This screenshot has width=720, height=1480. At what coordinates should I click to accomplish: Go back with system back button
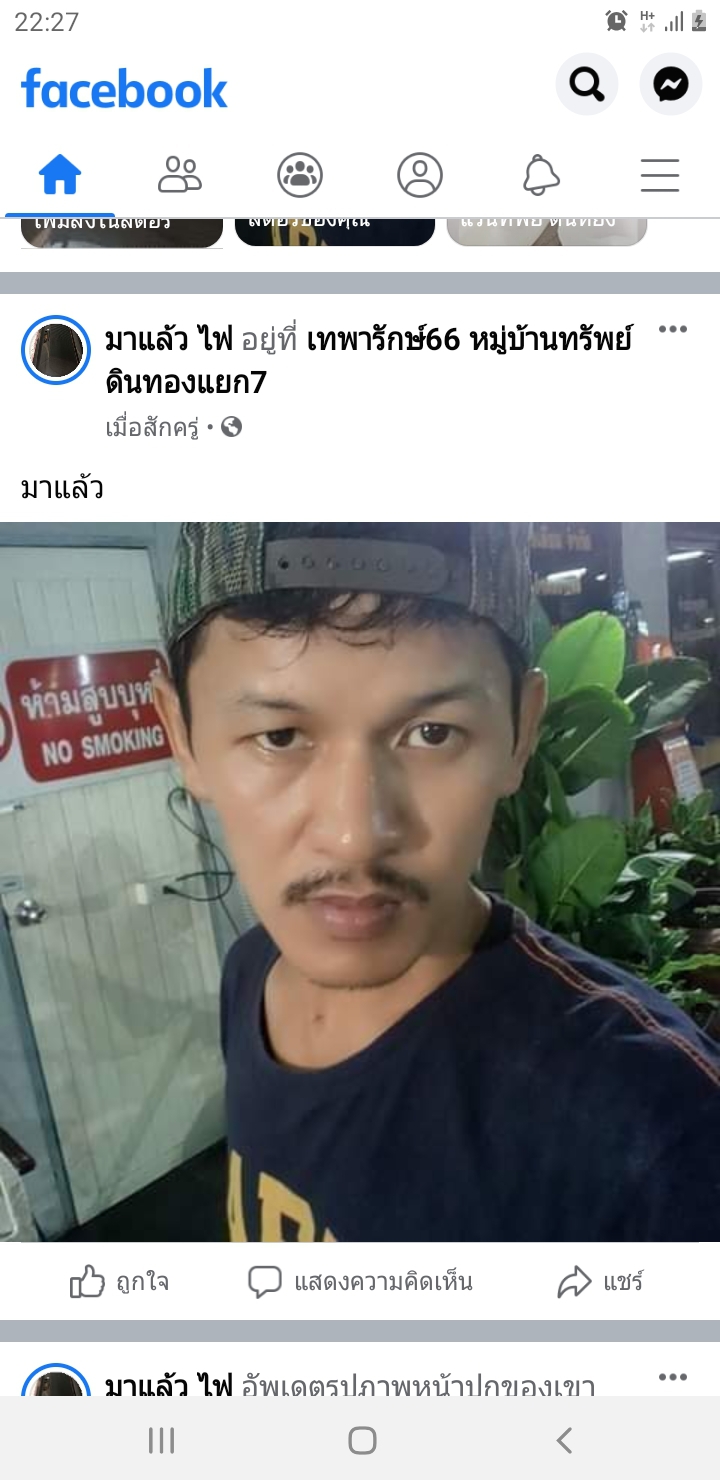(564, 1440)
